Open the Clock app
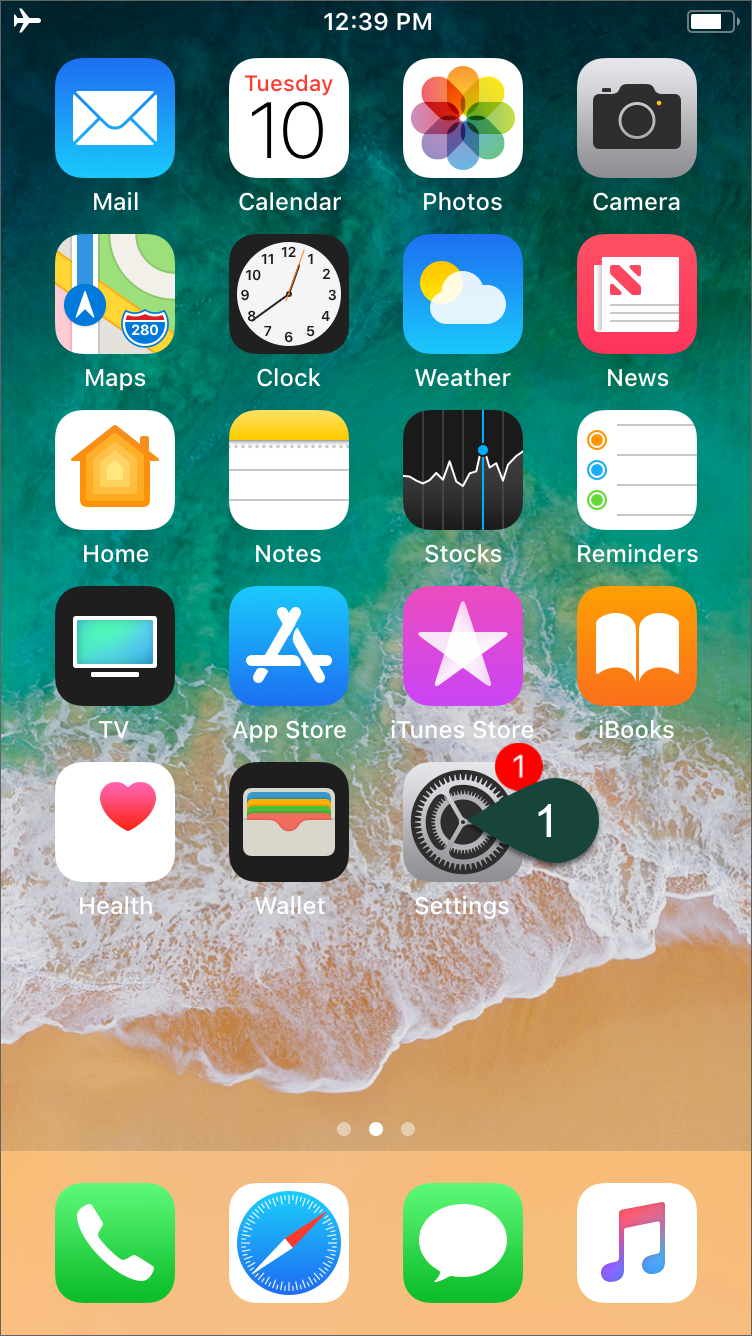 [289, 294]
